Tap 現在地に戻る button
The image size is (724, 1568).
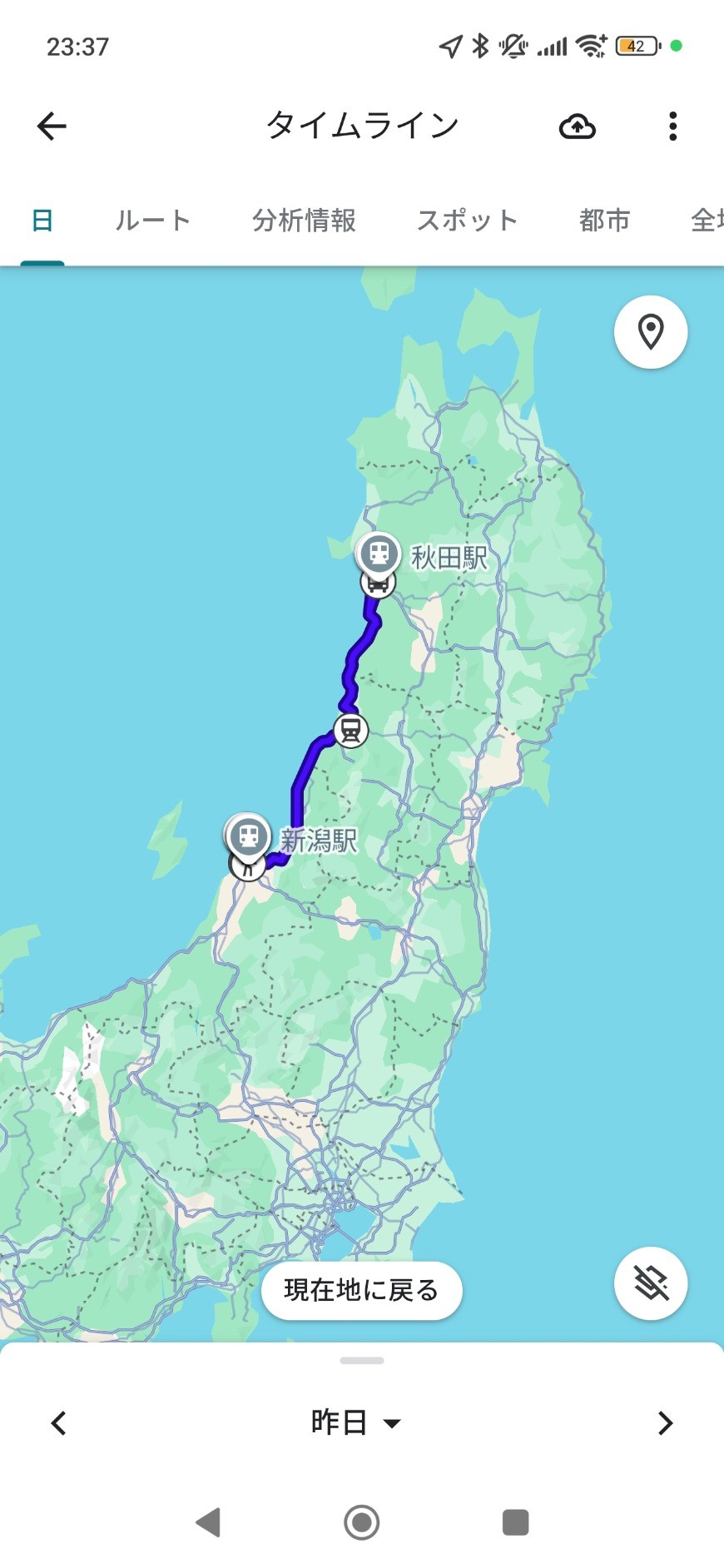tap(361, 1290)
